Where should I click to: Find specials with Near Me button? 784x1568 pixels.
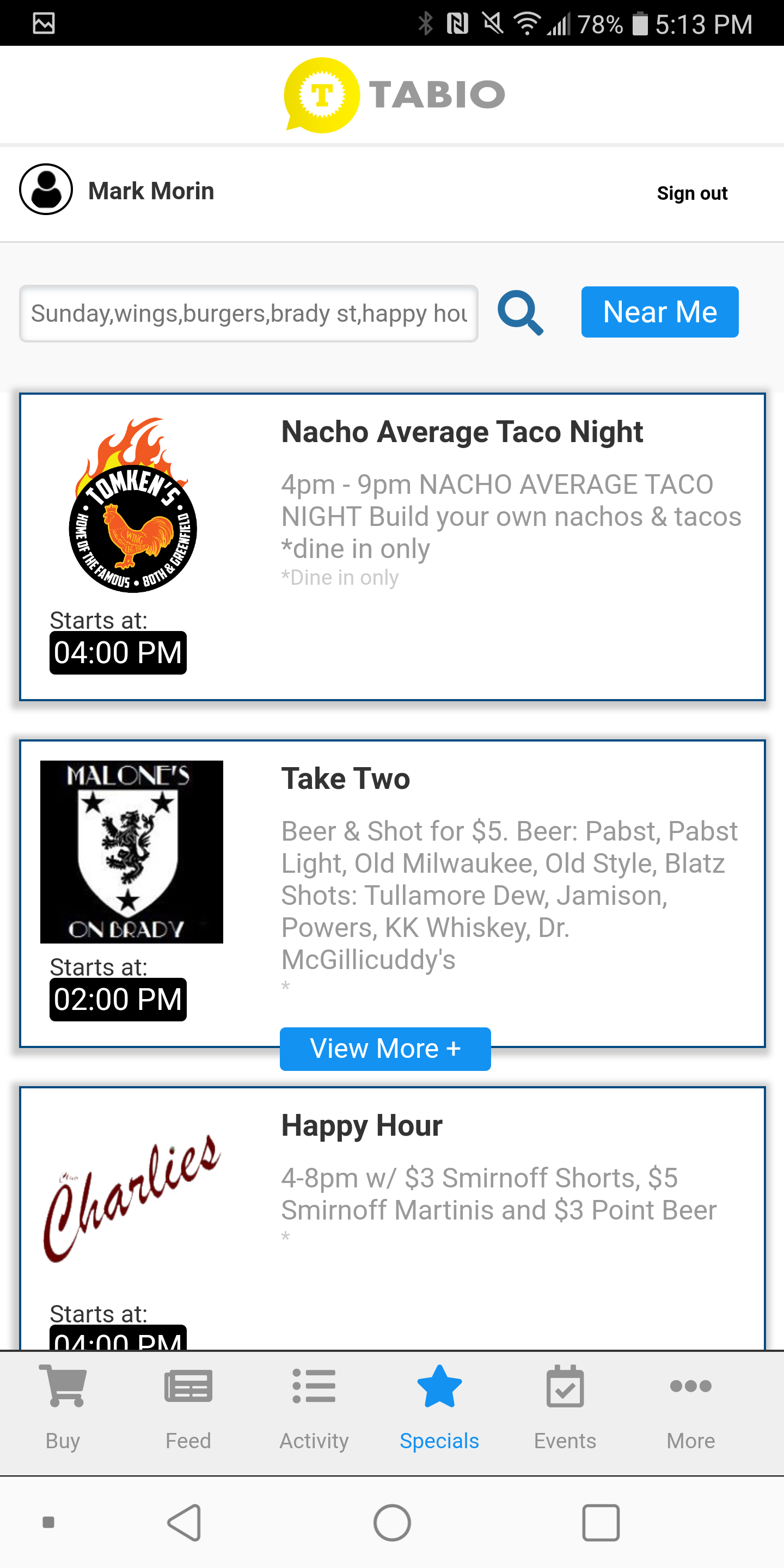[x=659, y=313]
